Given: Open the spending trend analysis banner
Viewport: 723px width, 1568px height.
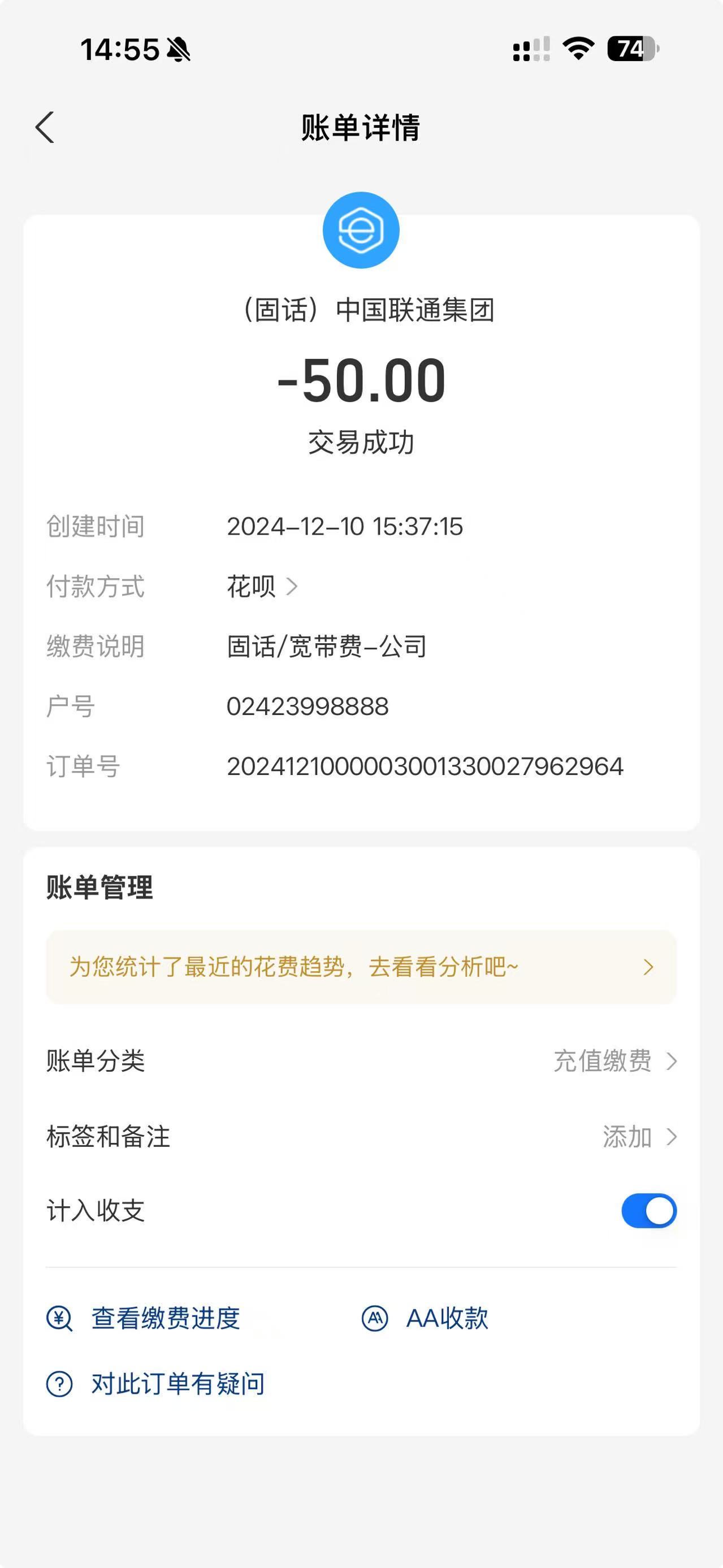Looking at the screenshot, I should pyautogui.click(x=361, y=967).
